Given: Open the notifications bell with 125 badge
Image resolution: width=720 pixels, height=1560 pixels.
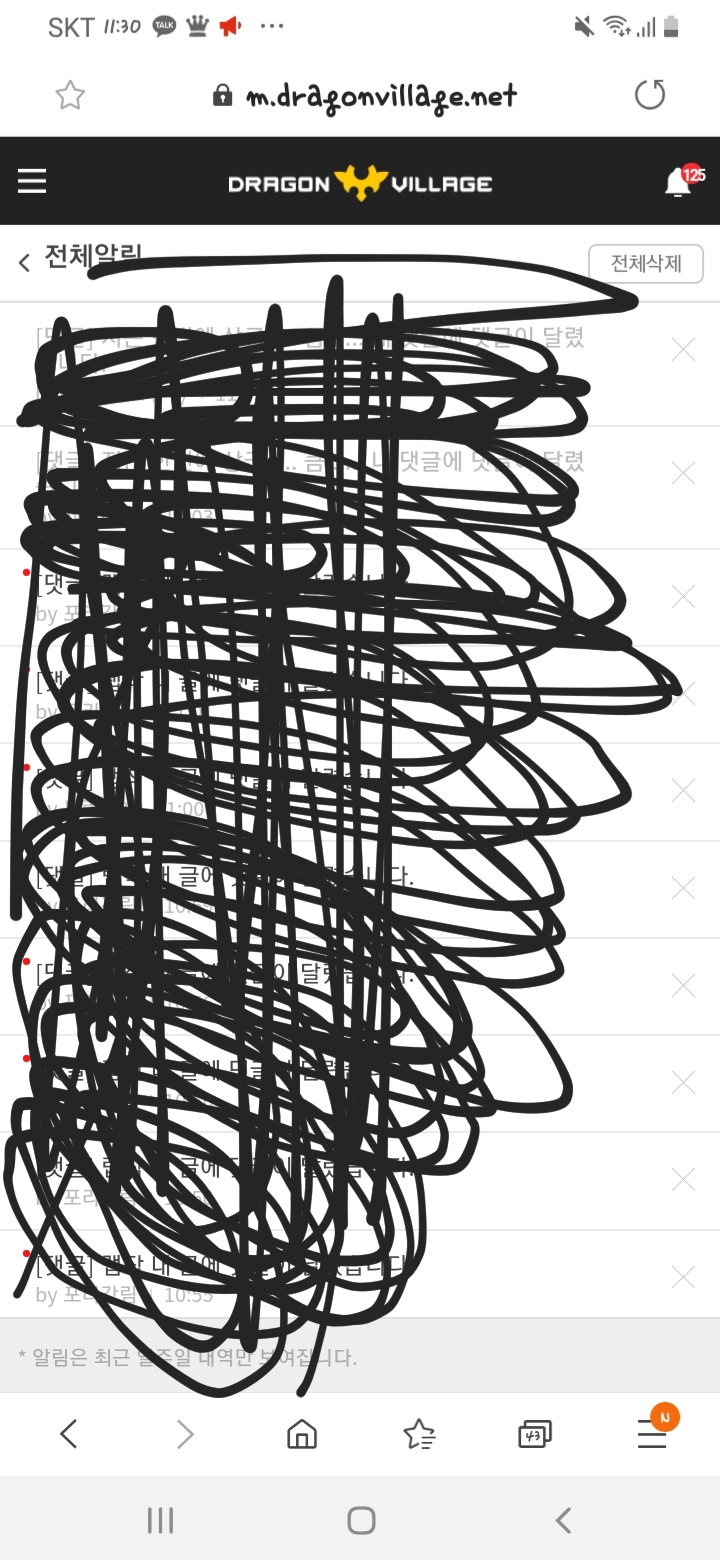Looking at the screenshot, I should point(678,183).
